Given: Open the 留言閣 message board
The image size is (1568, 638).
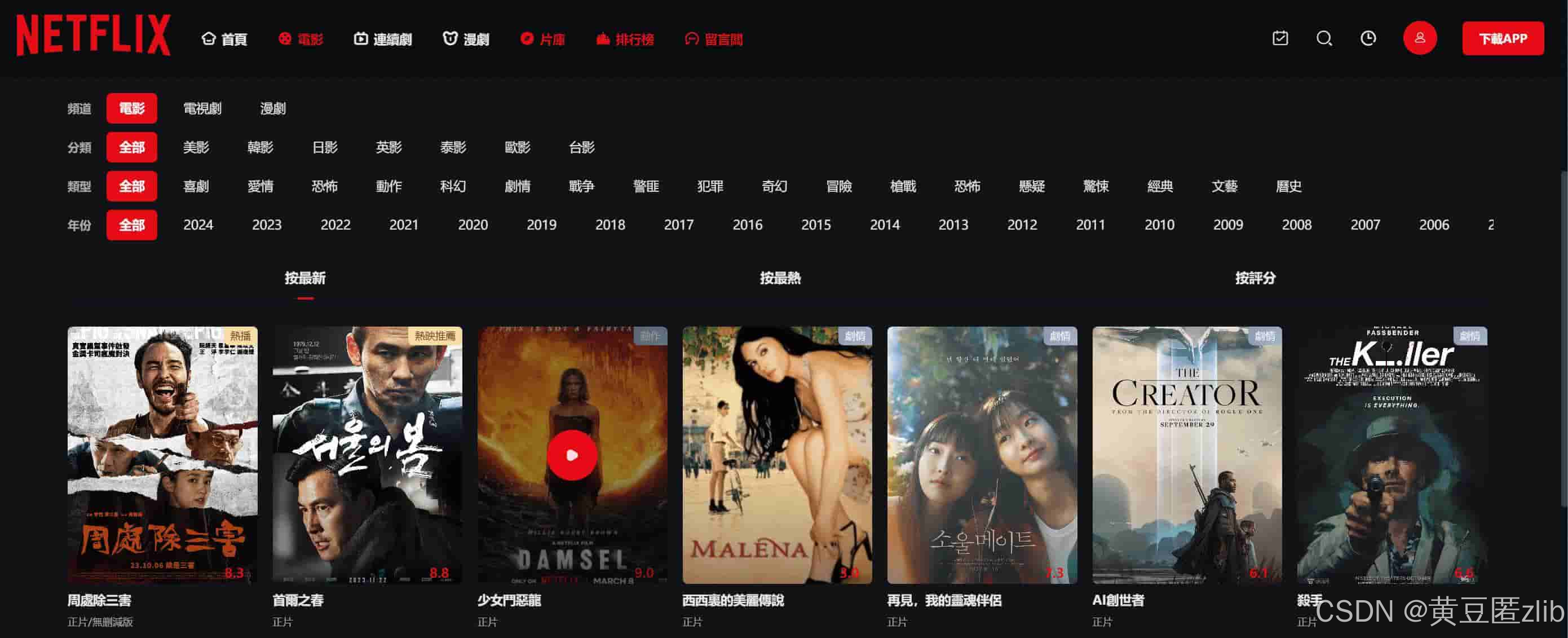Looking at the screenshot, I should (714, 39).
